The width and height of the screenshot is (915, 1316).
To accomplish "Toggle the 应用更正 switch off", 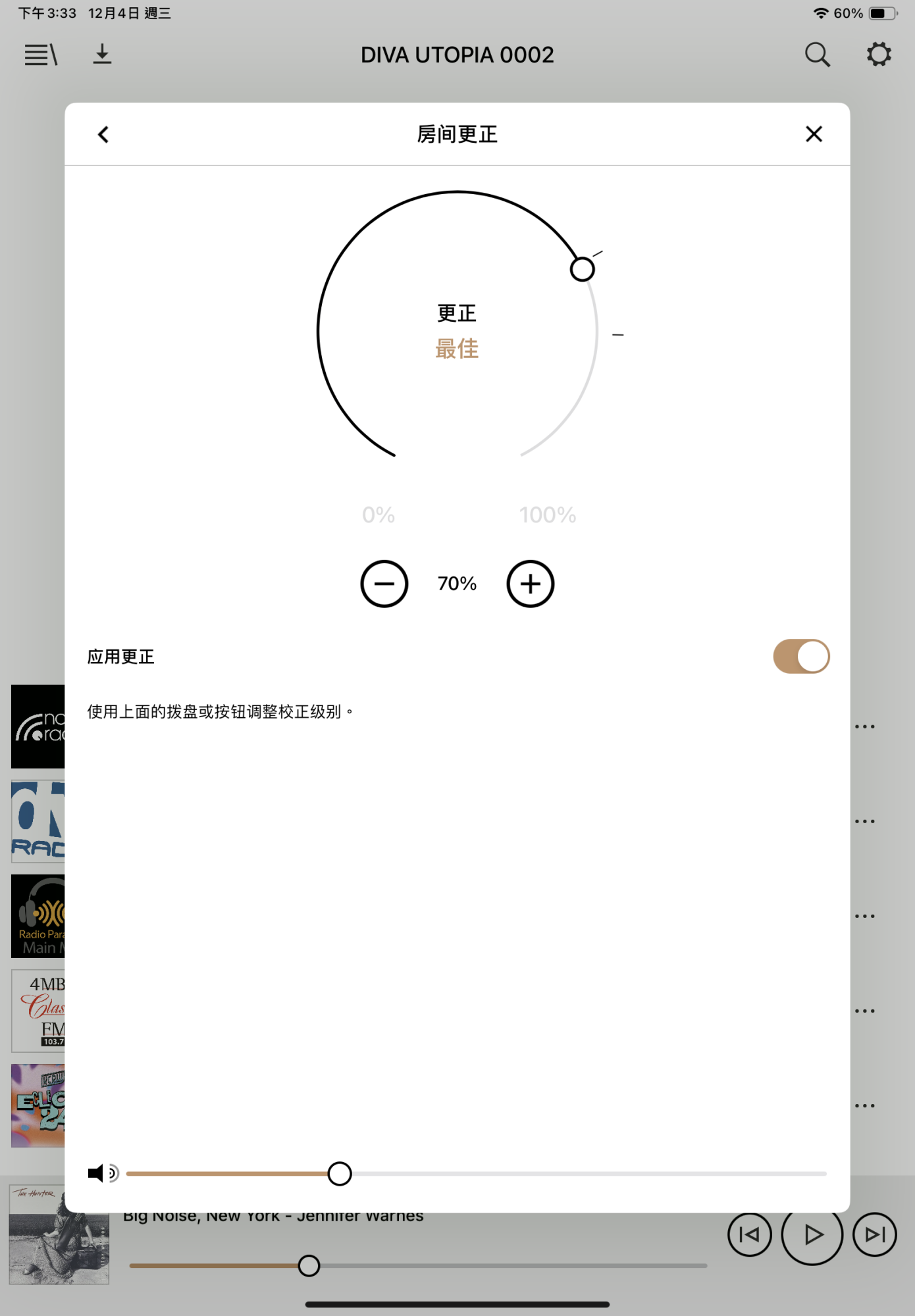I will [801, 657].
